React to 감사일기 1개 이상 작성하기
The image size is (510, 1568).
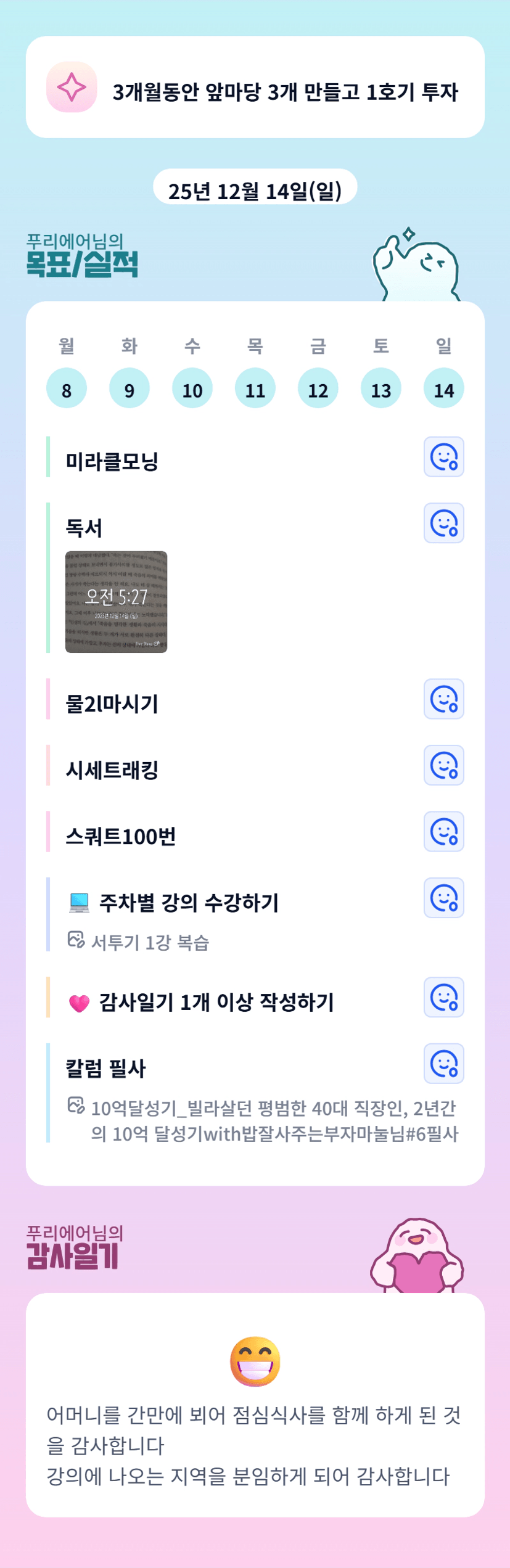(444, 998)
